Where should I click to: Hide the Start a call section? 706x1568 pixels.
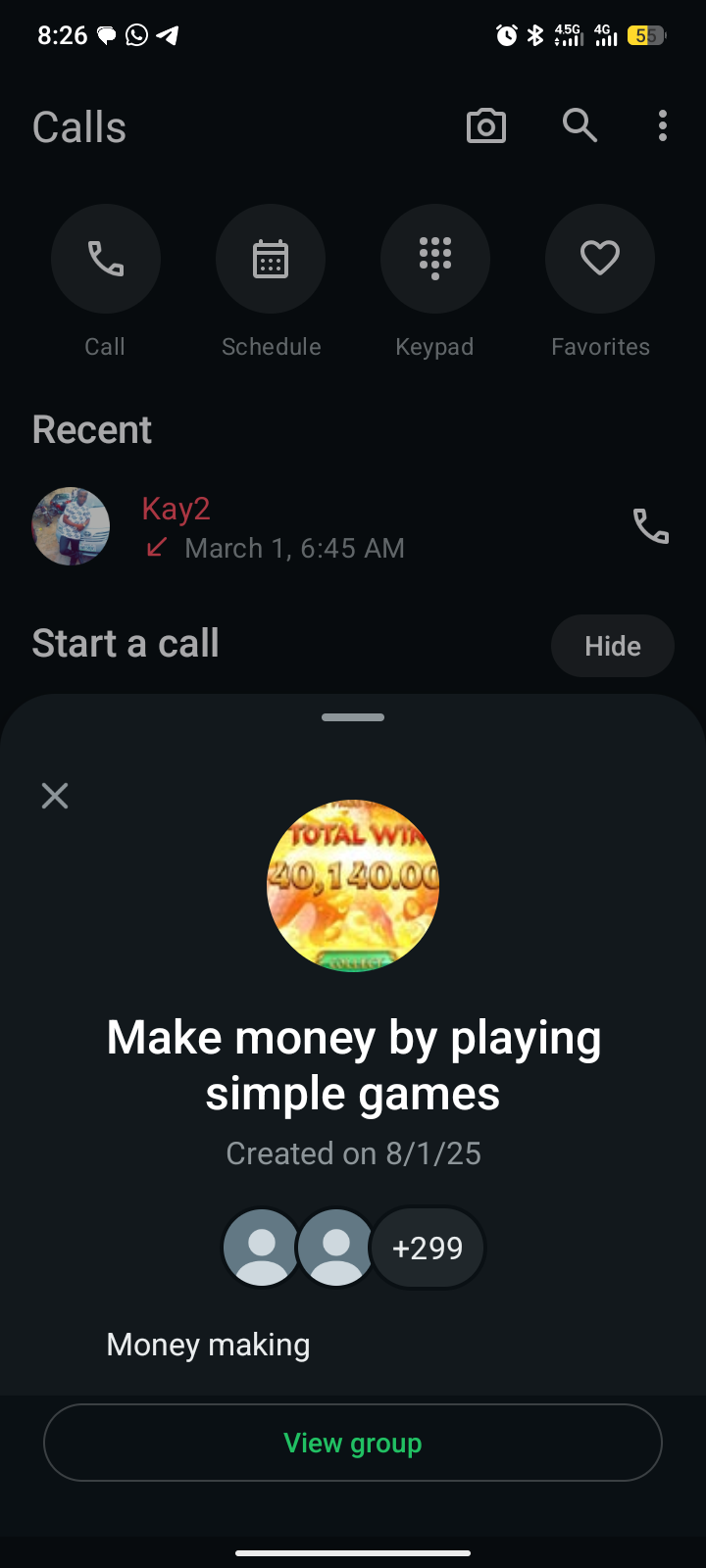click(612, 646)
